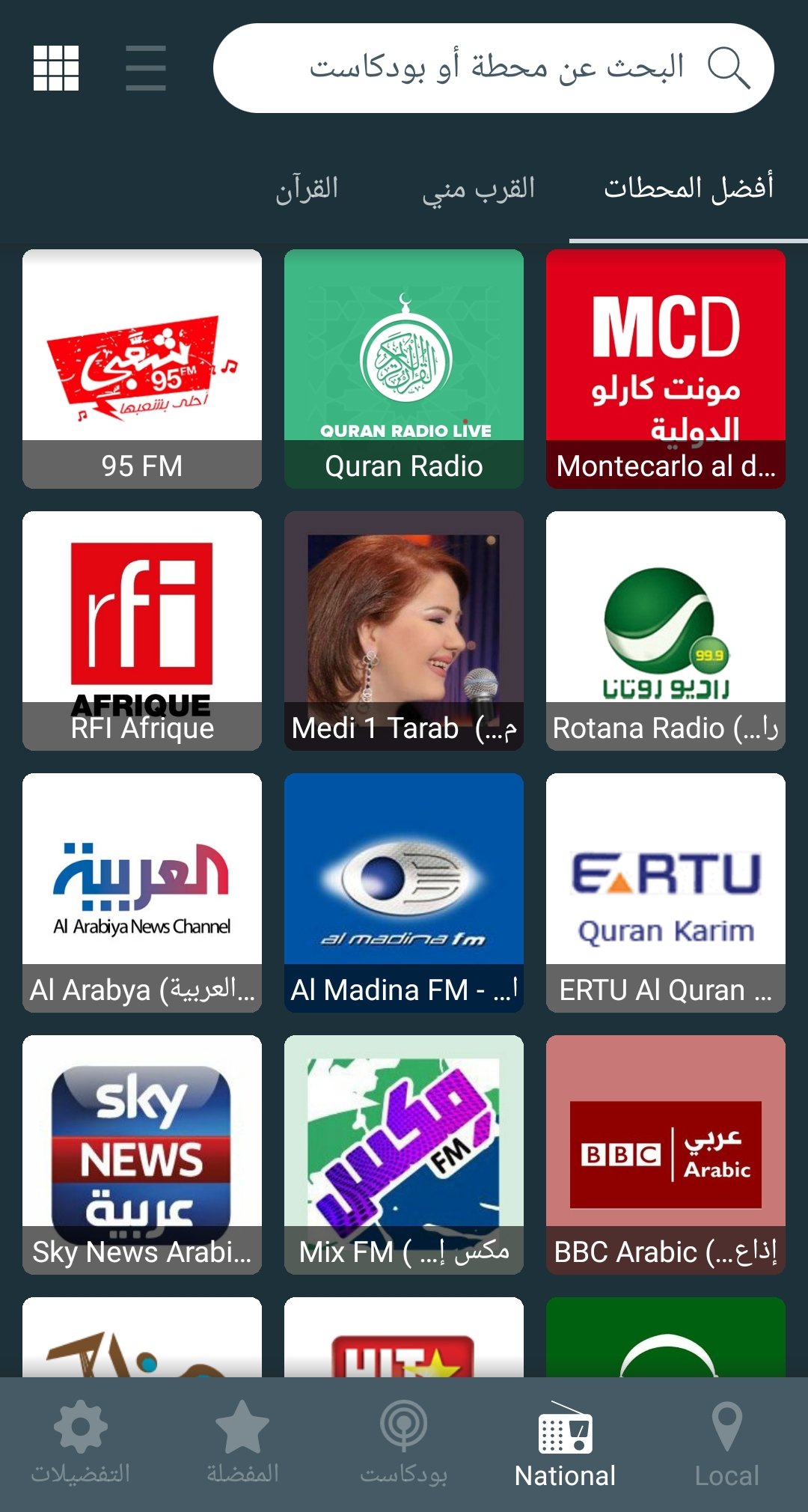Image resolution: width=808 pixels, height=1512 pixels.
Task: Open the التفضيلات settings tab
Action: click(x=81, y=1443)
